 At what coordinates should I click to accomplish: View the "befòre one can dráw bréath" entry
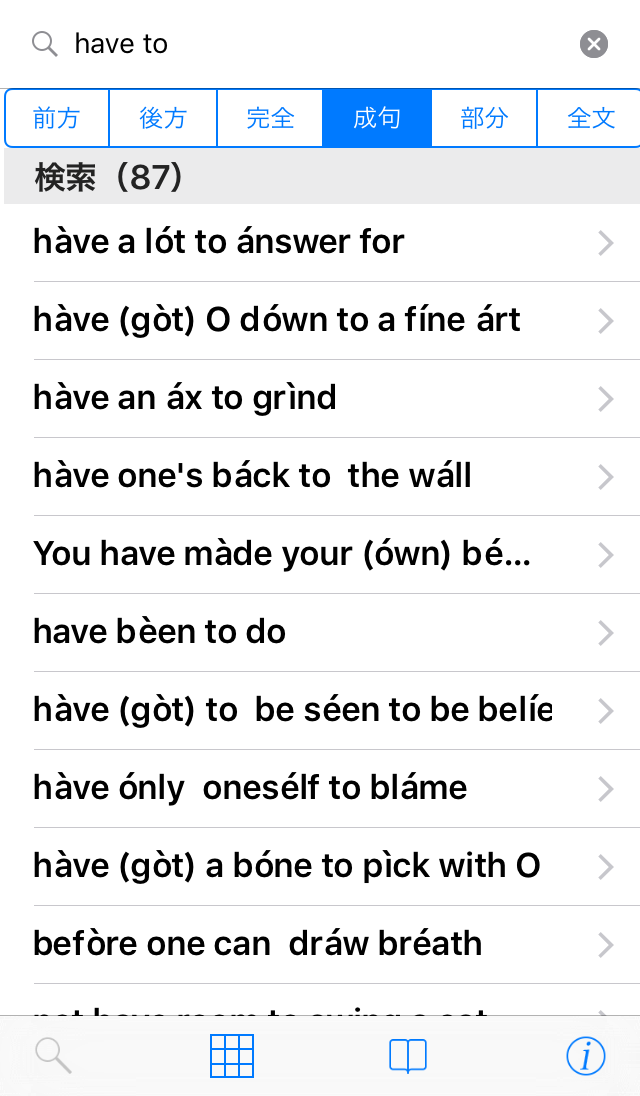tap(322, 944)
